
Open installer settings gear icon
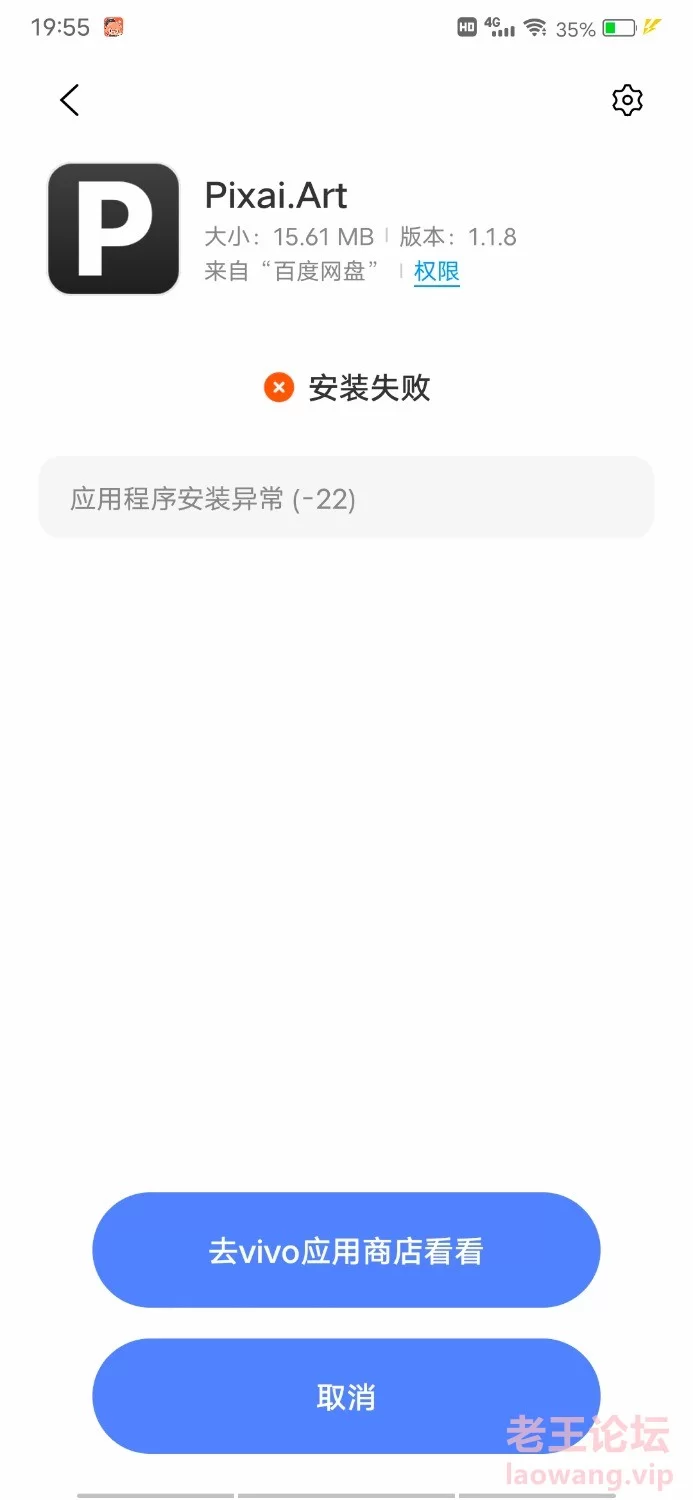pos(627,100)
